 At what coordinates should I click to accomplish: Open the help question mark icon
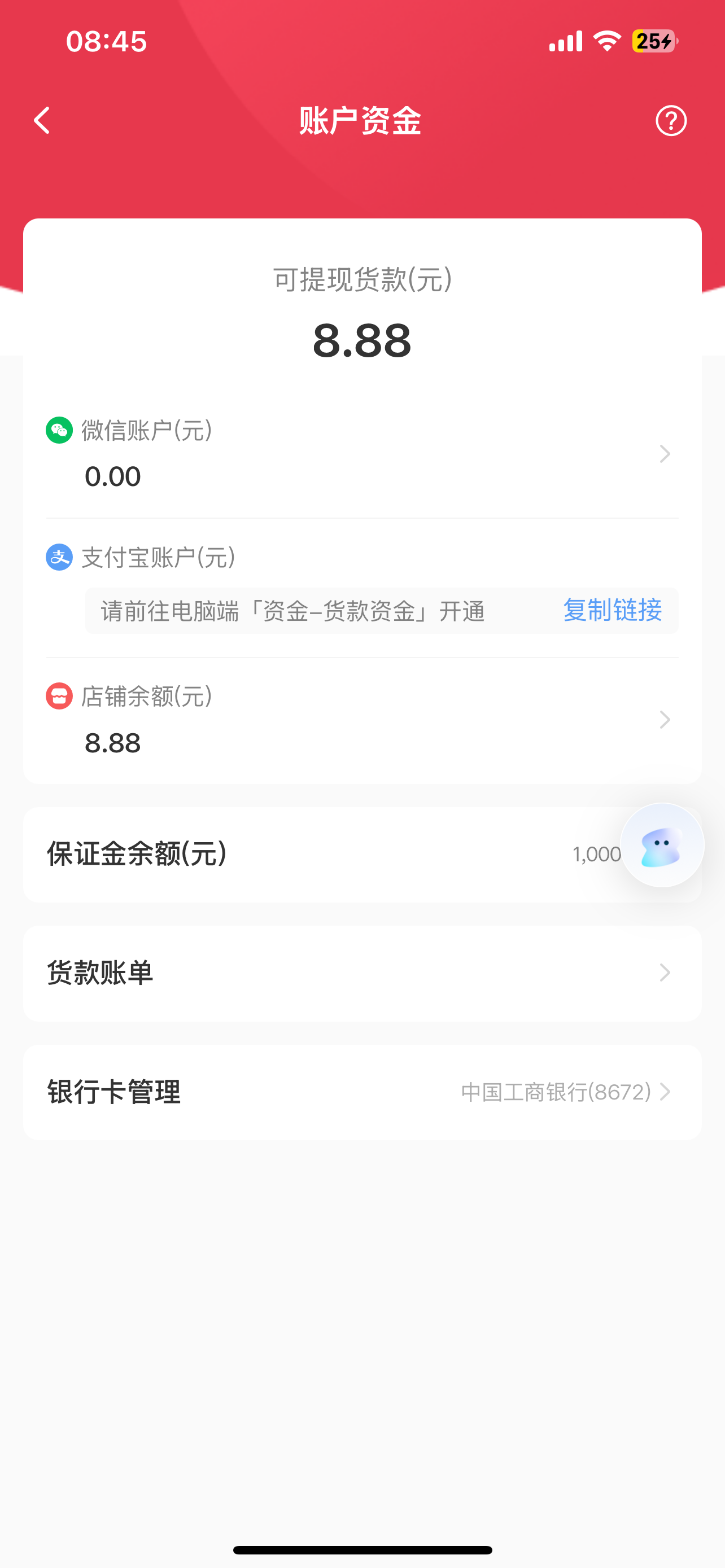tap(671, 121)
